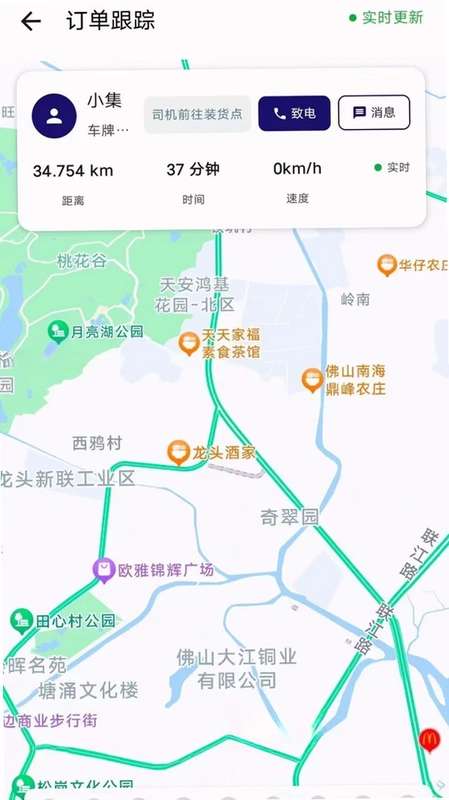Tap the McDonald's map pin
The image size is (449, 800).
[430, 741]
